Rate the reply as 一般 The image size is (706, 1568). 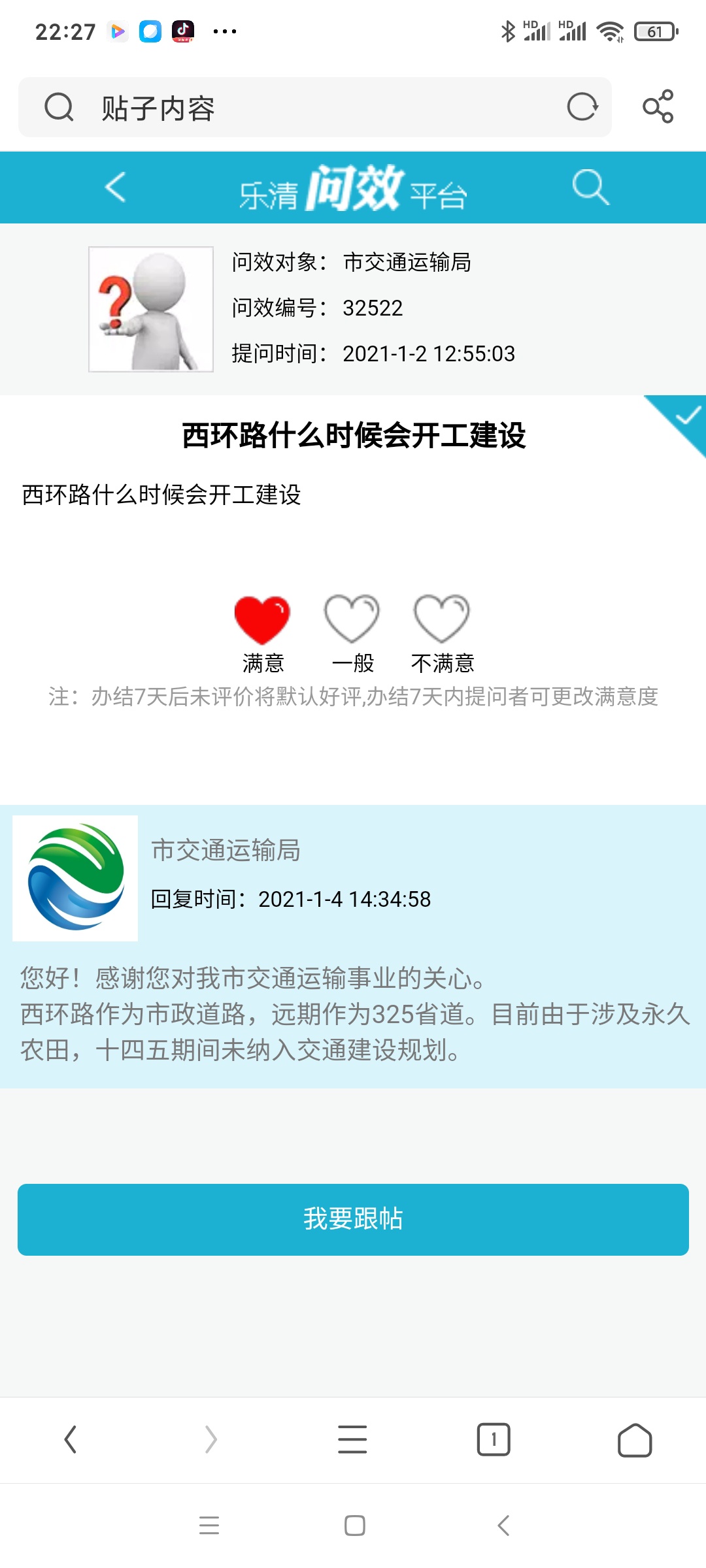pyautogui.click(x=352, y=619)
